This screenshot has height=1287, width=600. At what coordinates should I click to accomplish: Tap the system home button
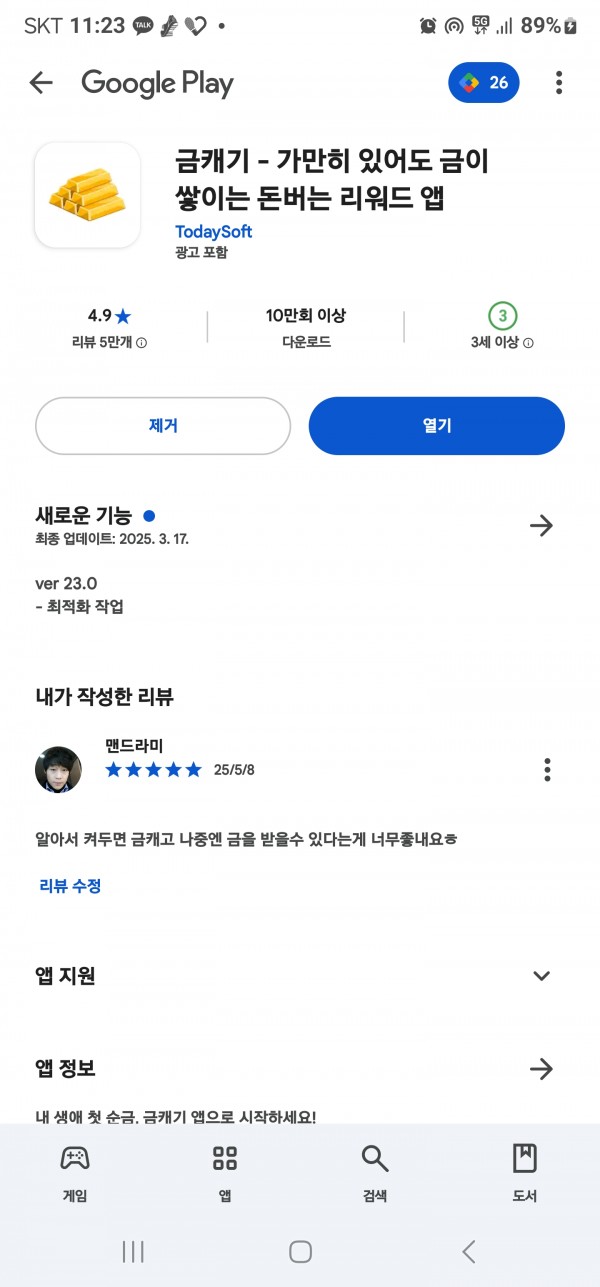300,1251
